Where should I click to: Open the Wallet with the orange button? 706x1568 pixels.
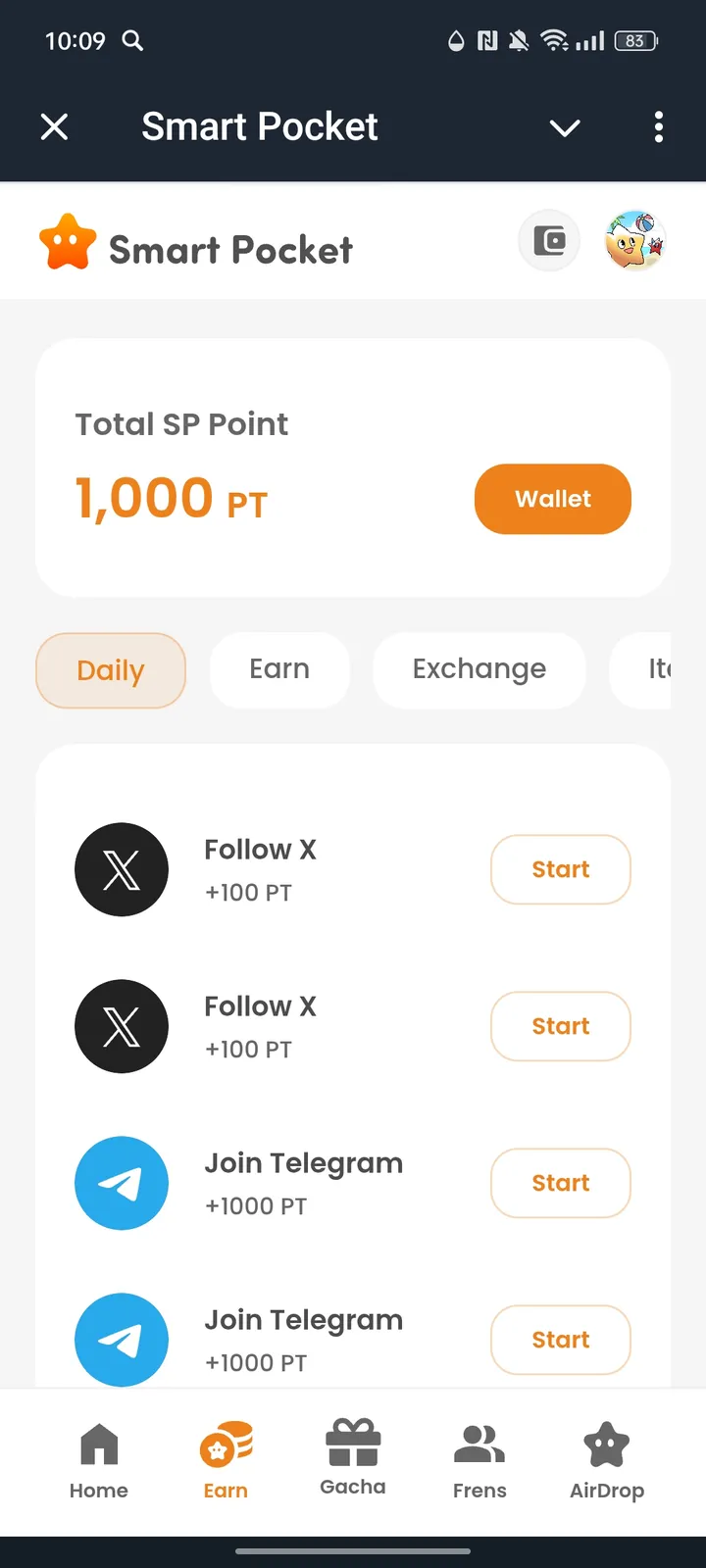coord(552,499)
